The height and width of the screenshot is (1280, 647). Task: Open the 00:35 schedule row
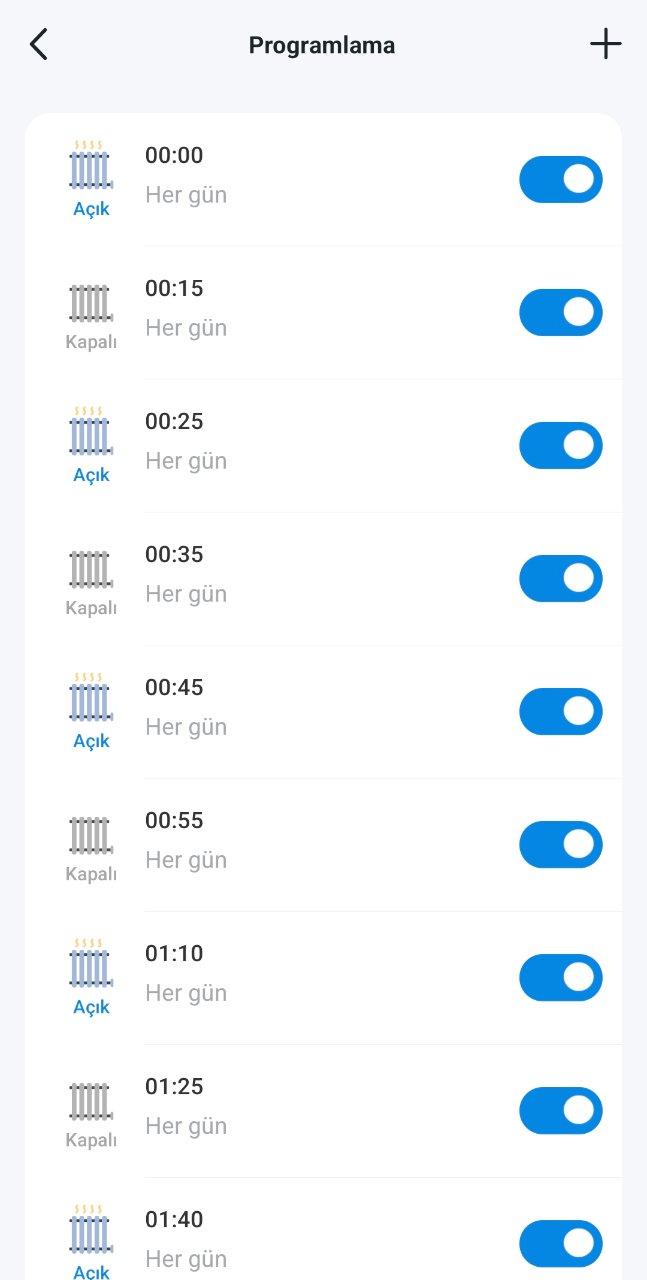point(323,578)
